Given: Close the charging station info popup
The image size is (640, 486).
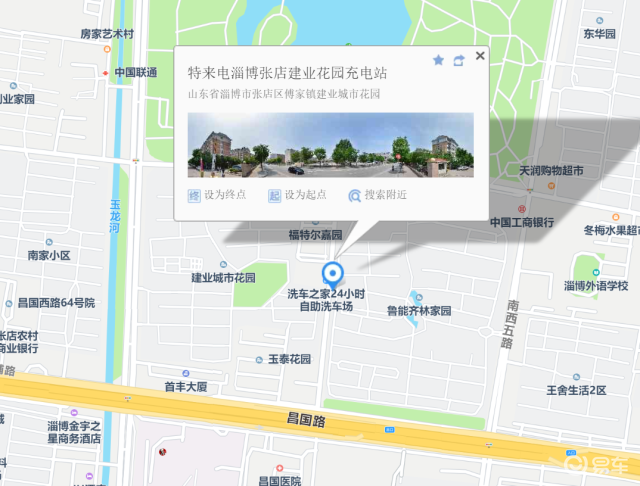Looking at the screenshot, I should tap(480, 56).
